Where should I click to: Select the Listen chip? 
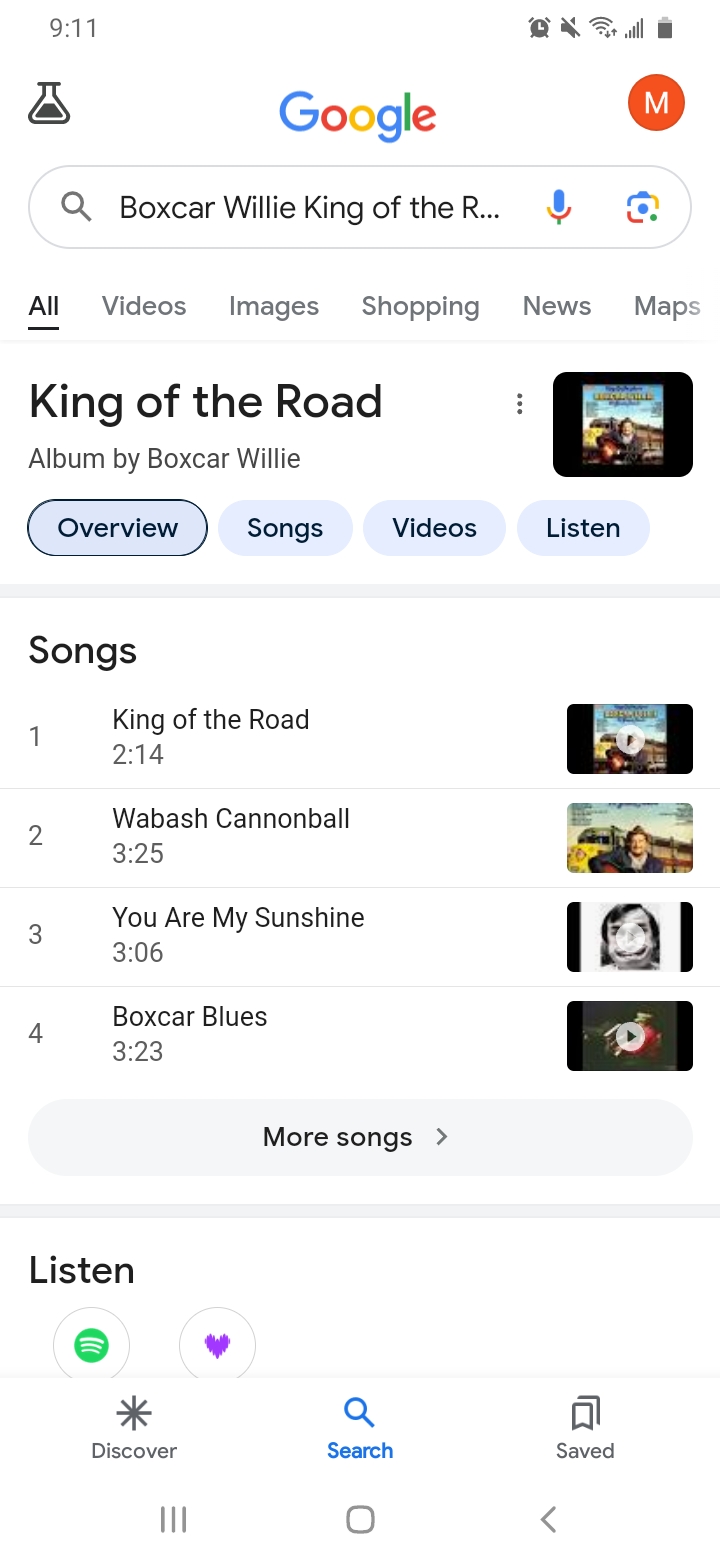(x=583, y=528)
